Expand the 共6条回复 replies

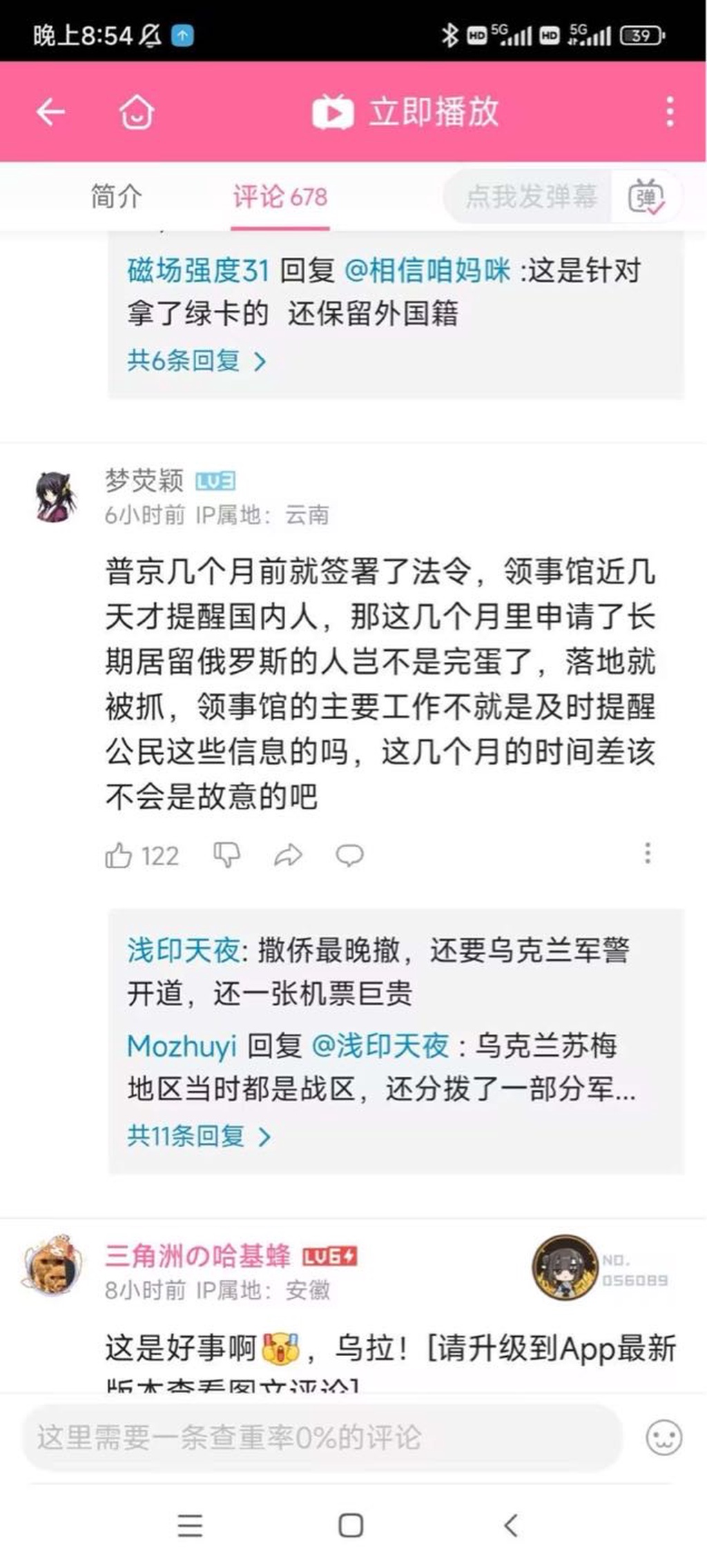[197, 360]
